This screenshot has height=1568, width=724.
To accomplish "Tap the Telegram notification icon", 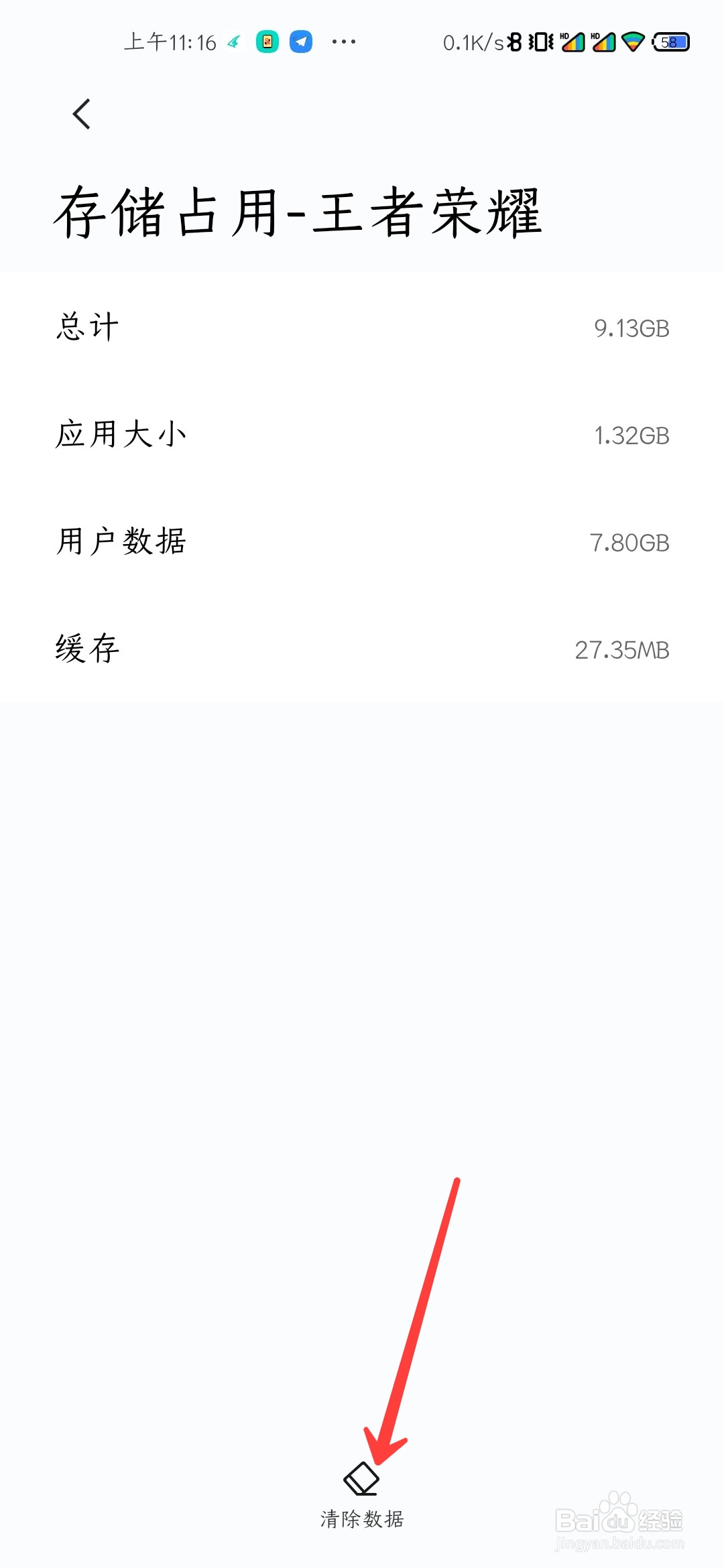I will coord(301,42).
